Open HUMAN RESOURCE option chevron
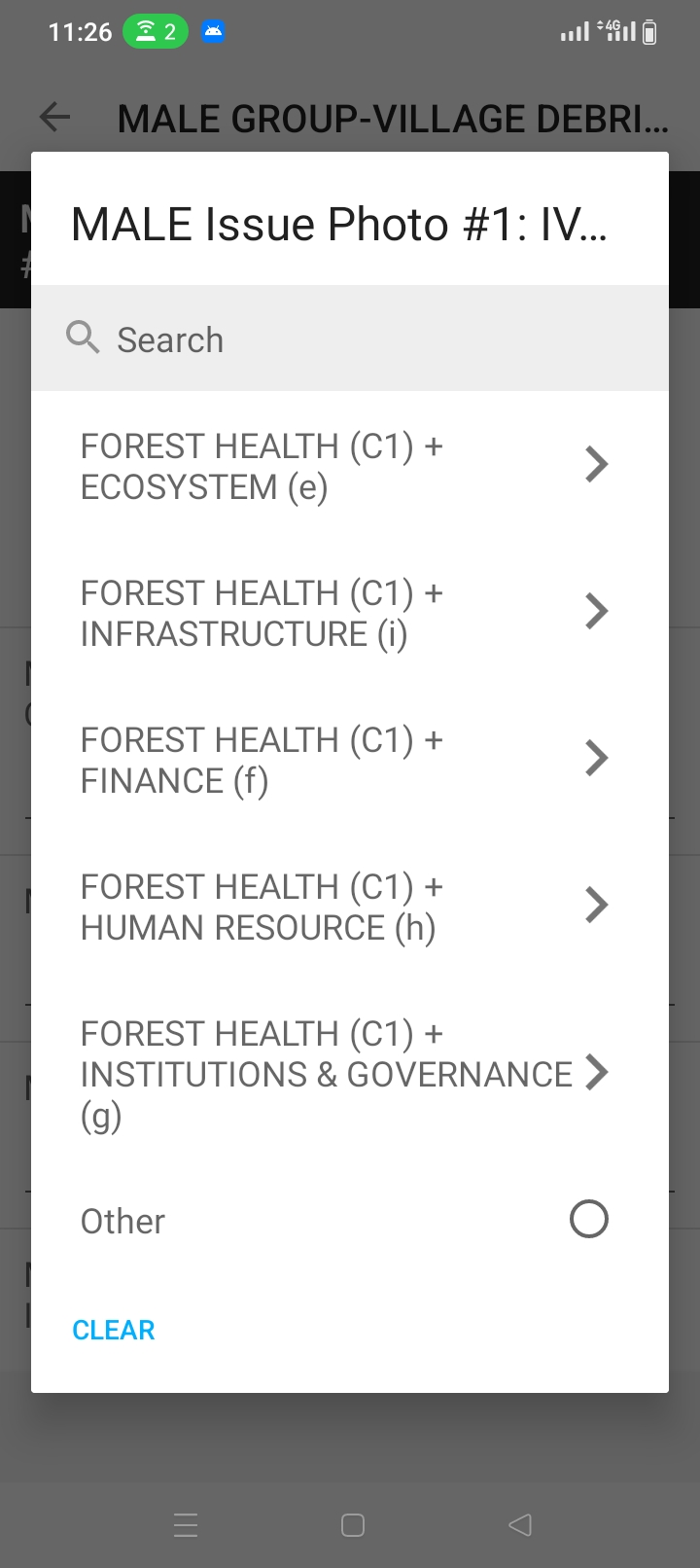The height and width of the screenshot is (1568, 700). (596, 905)
